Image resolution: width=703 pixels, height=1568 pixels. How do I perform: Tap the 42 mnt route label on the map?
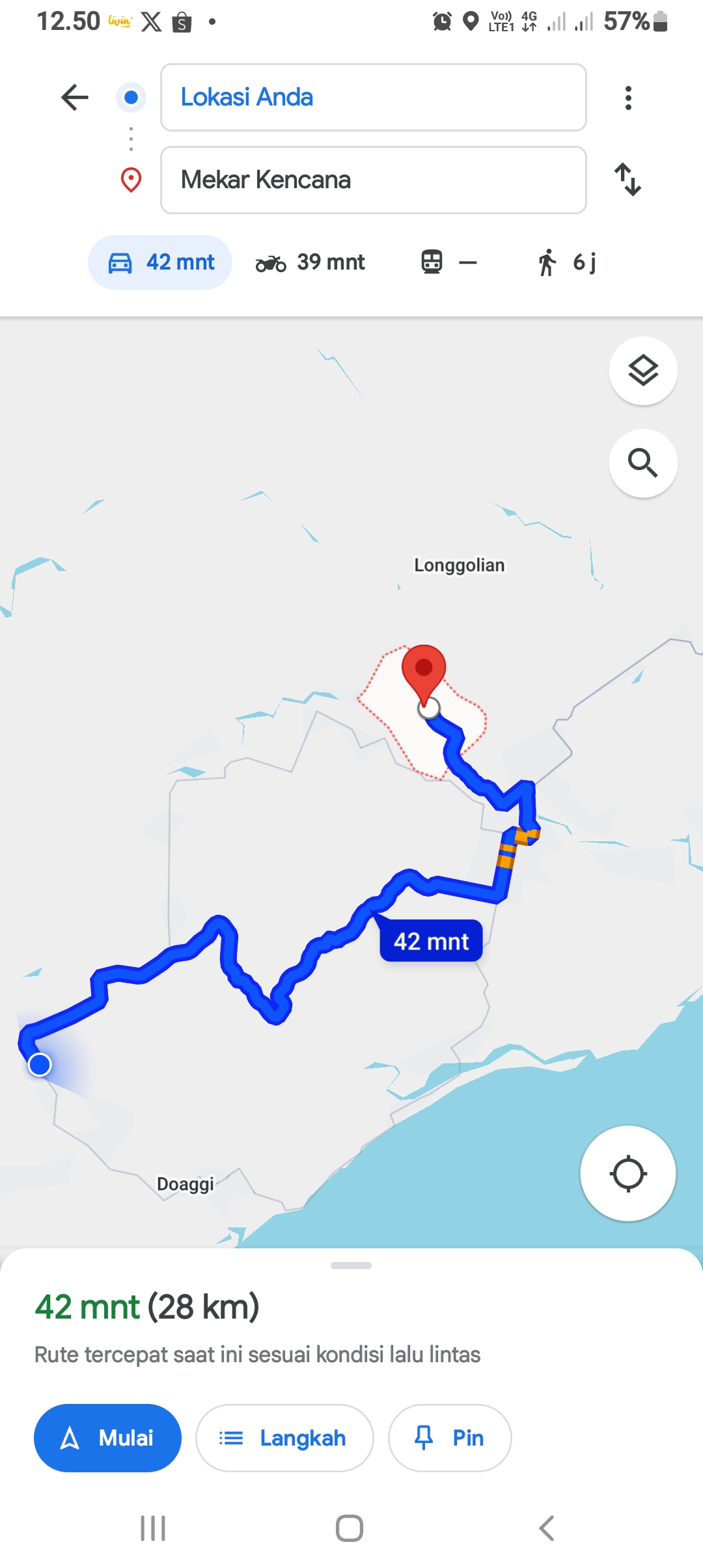click(431, 941)
